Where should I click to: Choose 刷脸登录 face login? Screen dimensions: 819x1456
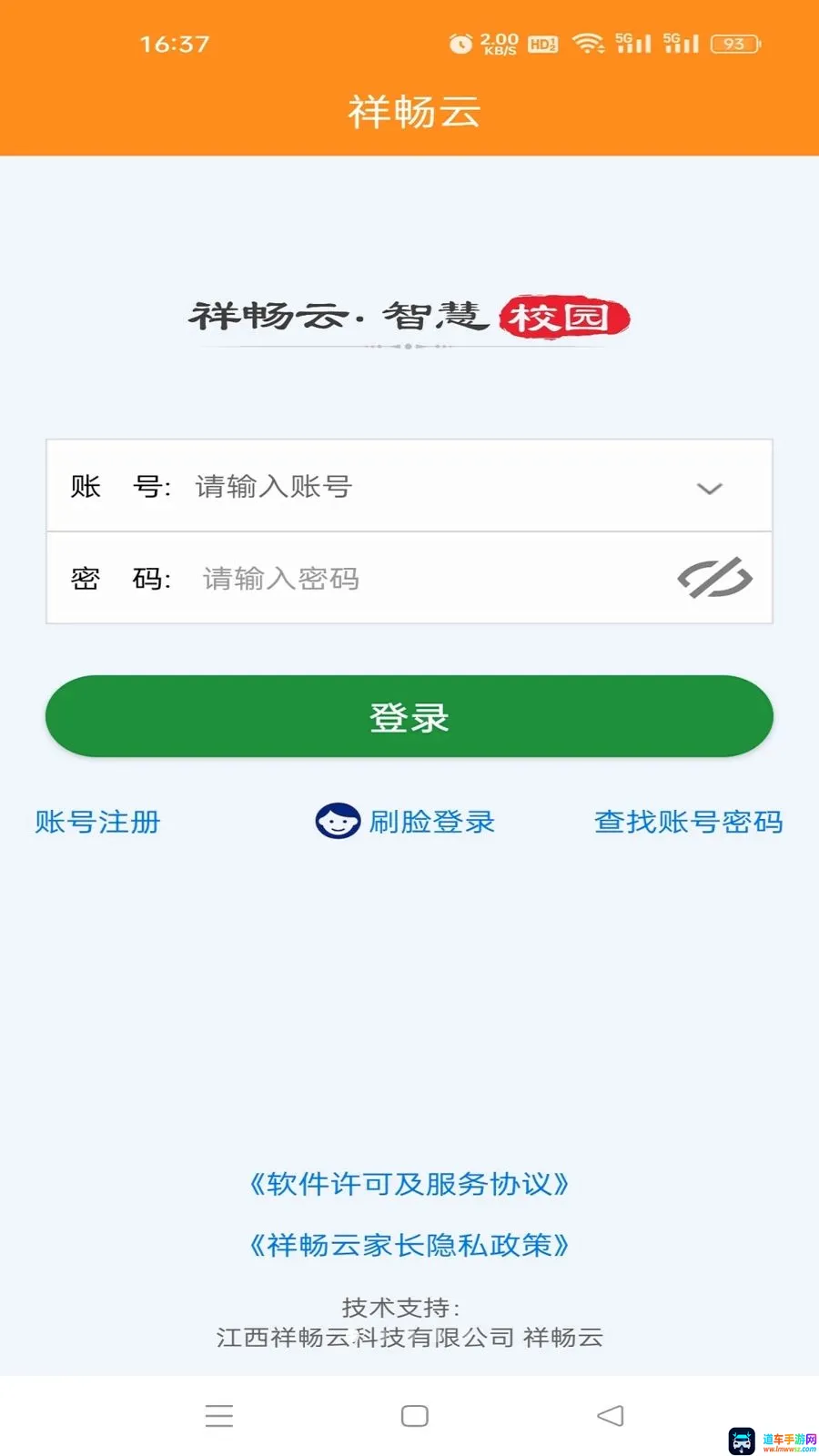pyautogui.click(x=405, y=822)
